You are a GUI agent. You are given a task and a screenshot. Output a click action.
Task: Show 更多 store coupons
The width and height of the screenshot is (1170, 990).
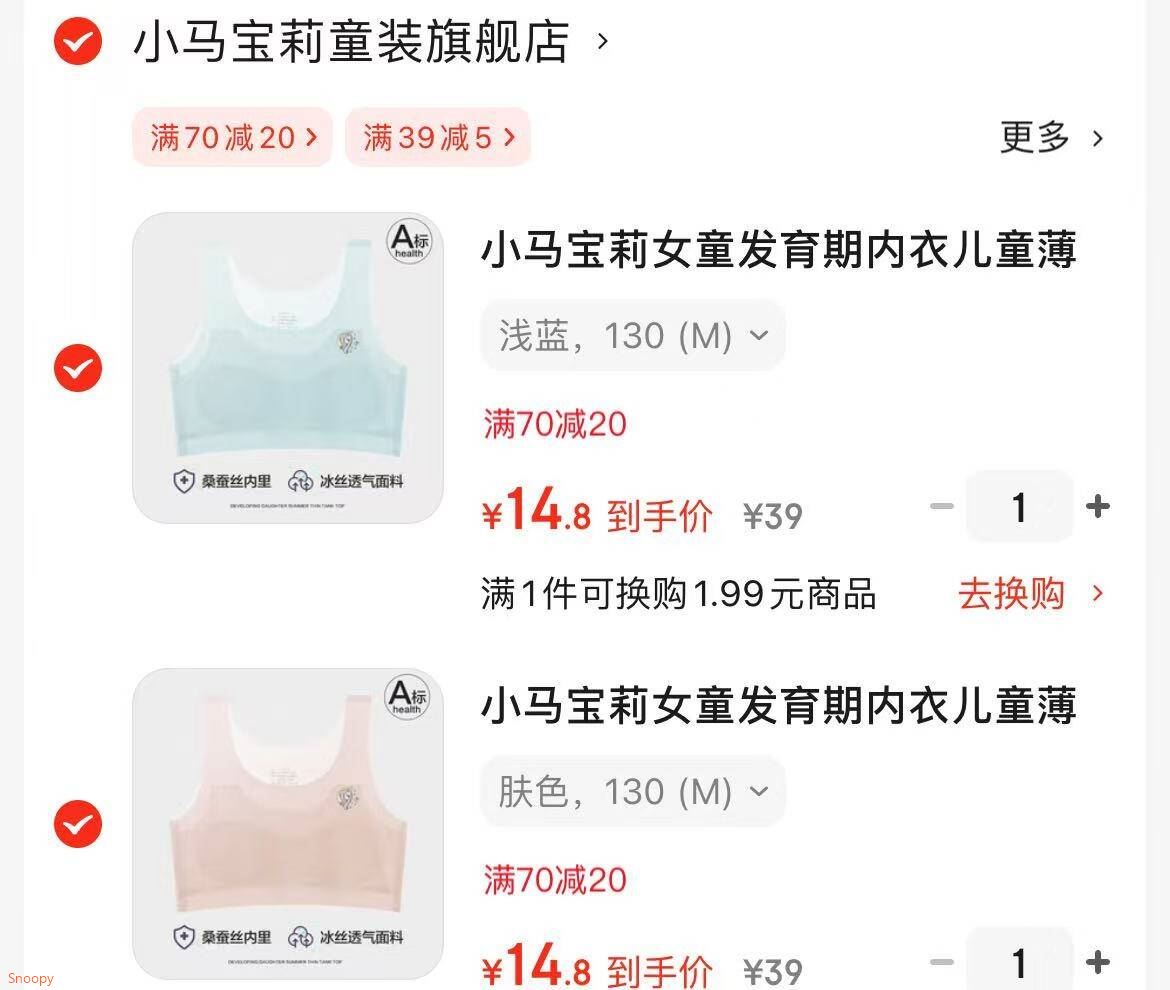(1052, 137)
